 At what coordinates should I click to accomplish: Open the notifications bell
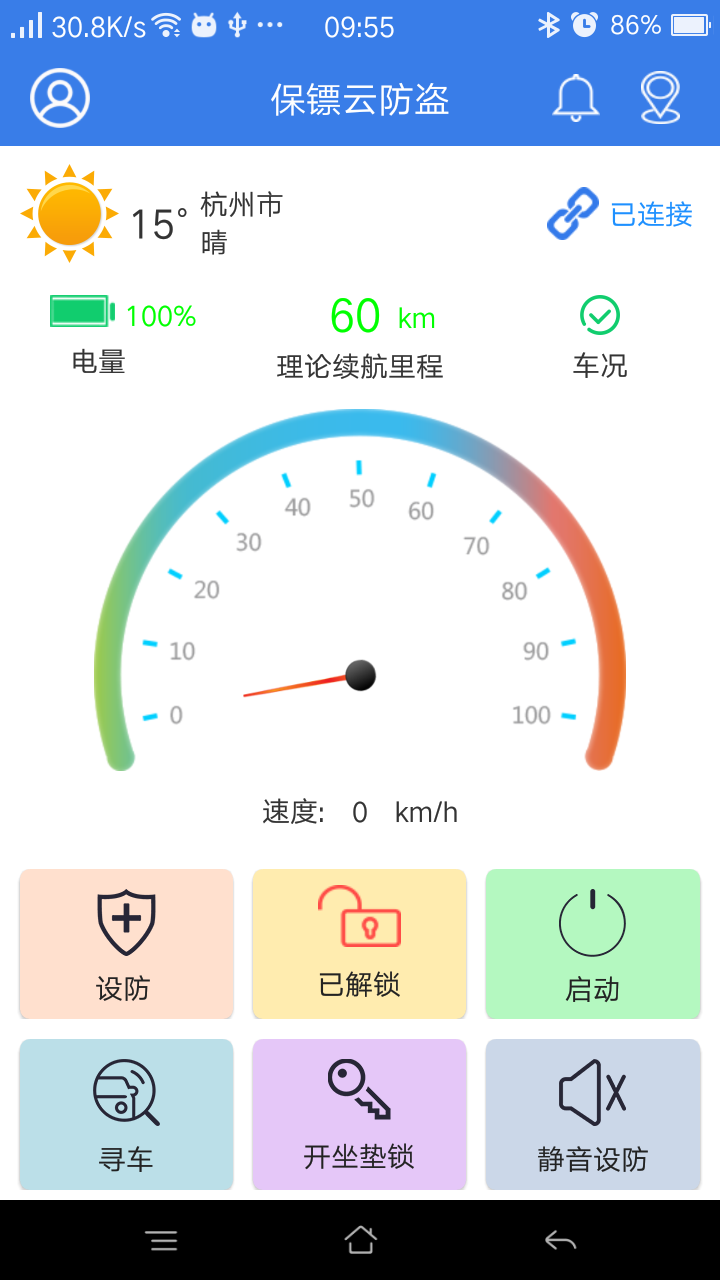point(576,98)
